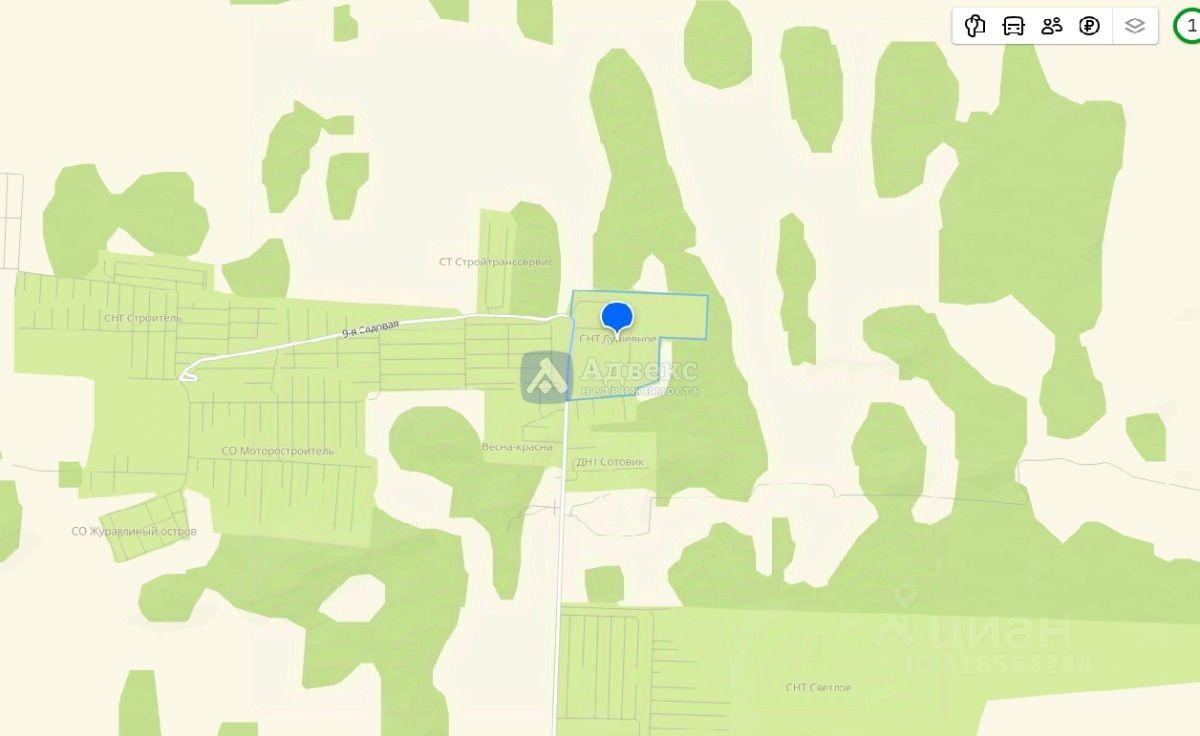Show the transport layer with the bus icon
This screenshot has width=1200, height=736.
1013,26
